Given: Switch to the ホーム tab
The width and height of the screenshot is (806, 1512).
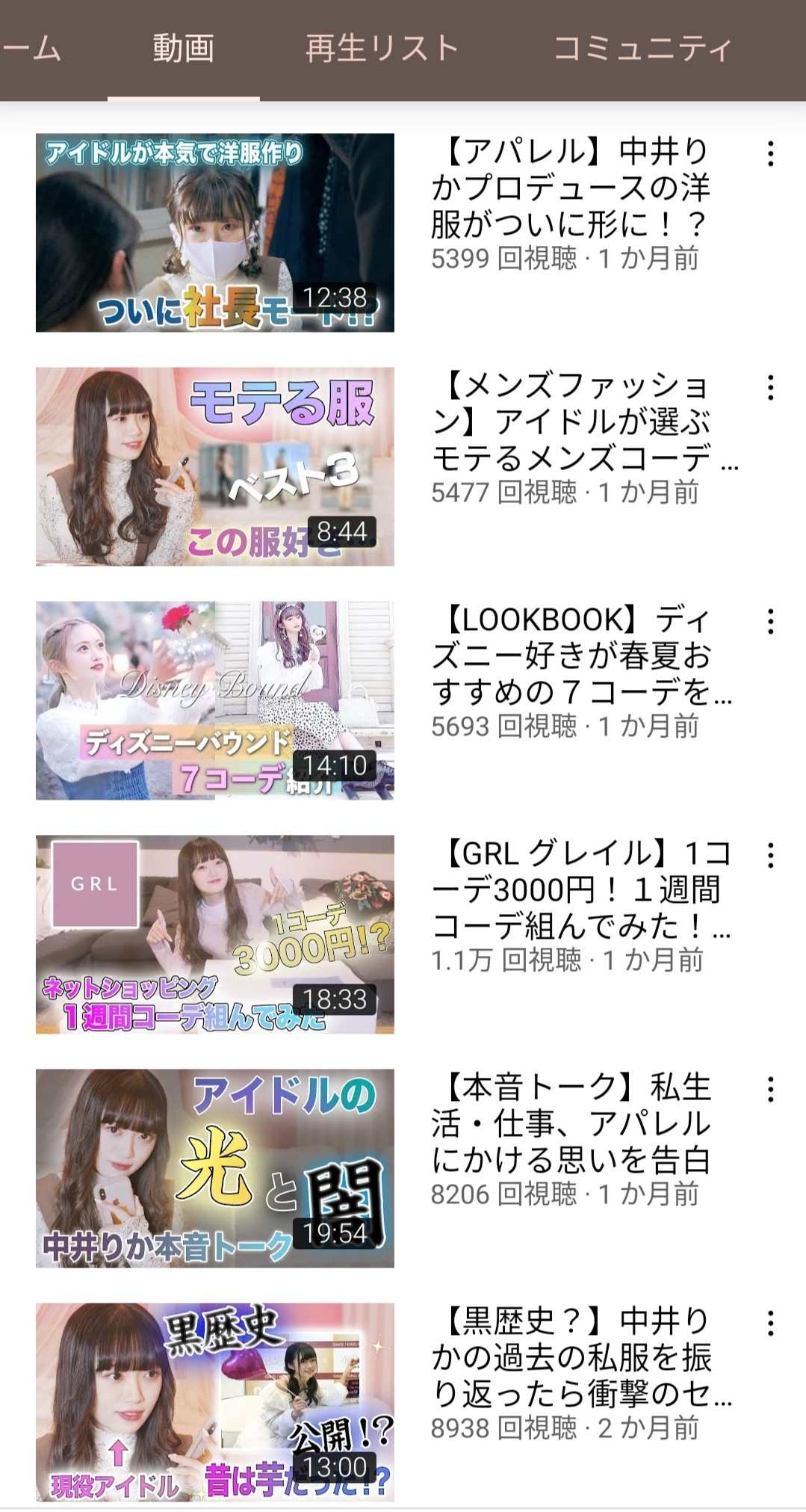Looking at the screenshot, I should (x=30, y=49).
